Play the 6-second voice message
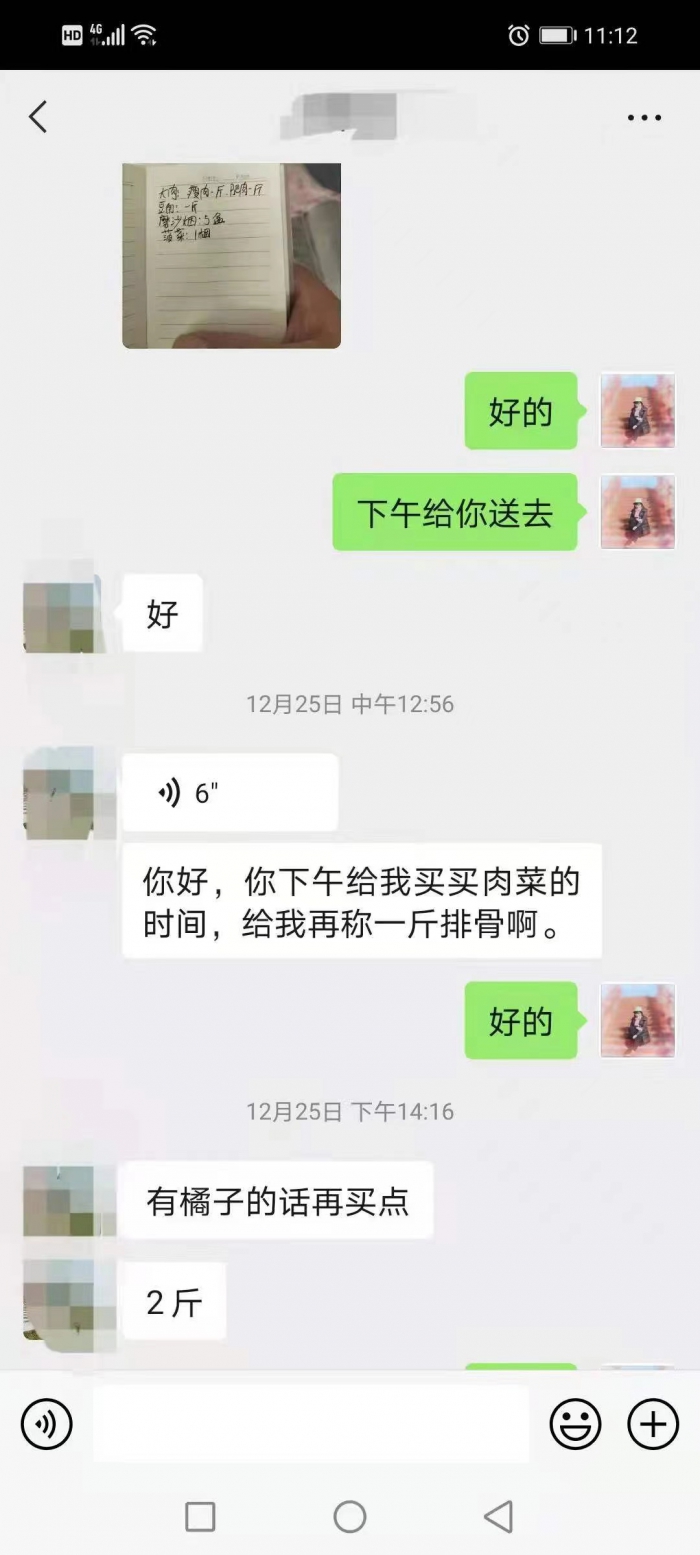 (230, 793)
